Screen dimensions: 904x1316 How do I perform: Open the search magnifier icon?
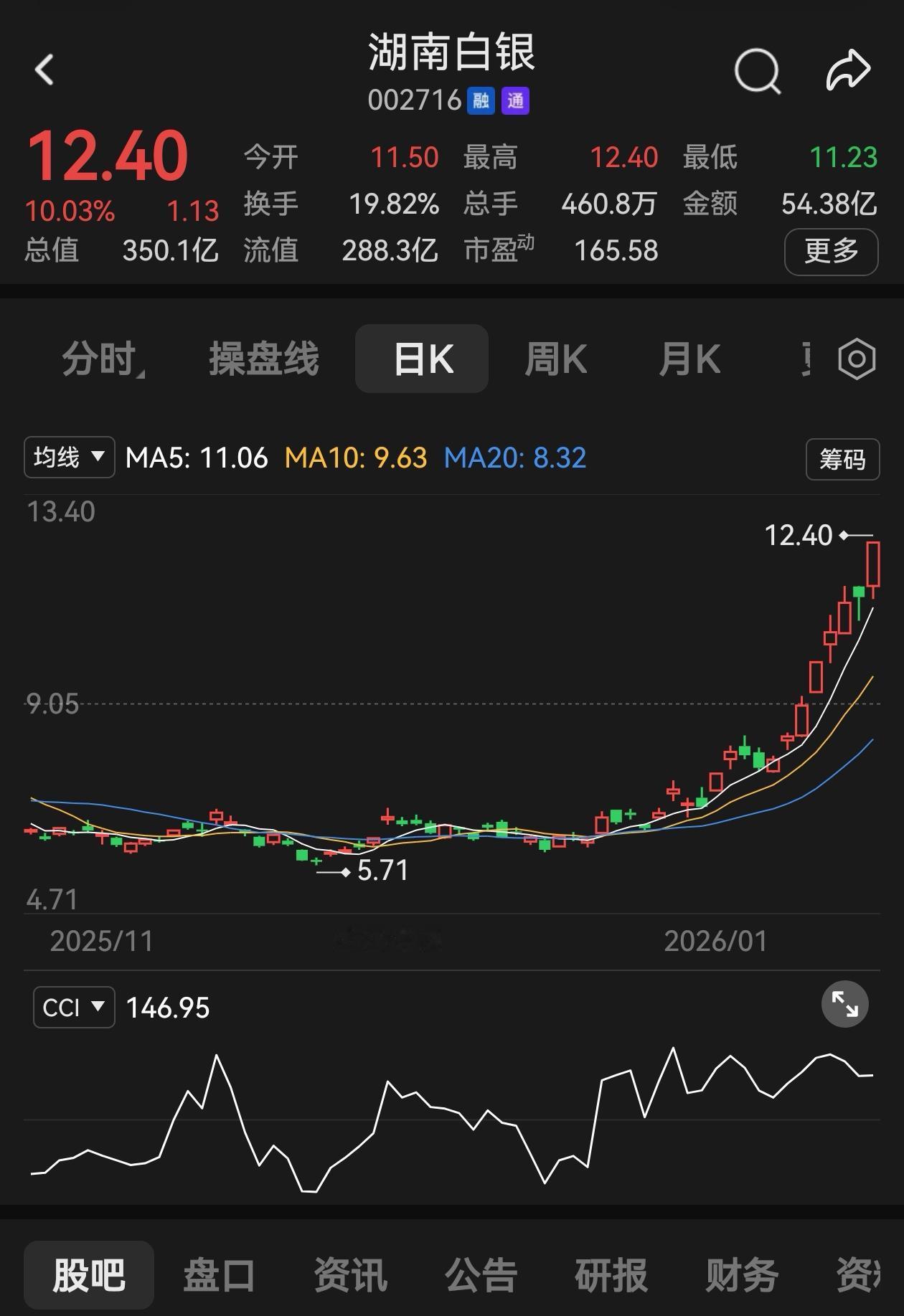tap(757, 71)
